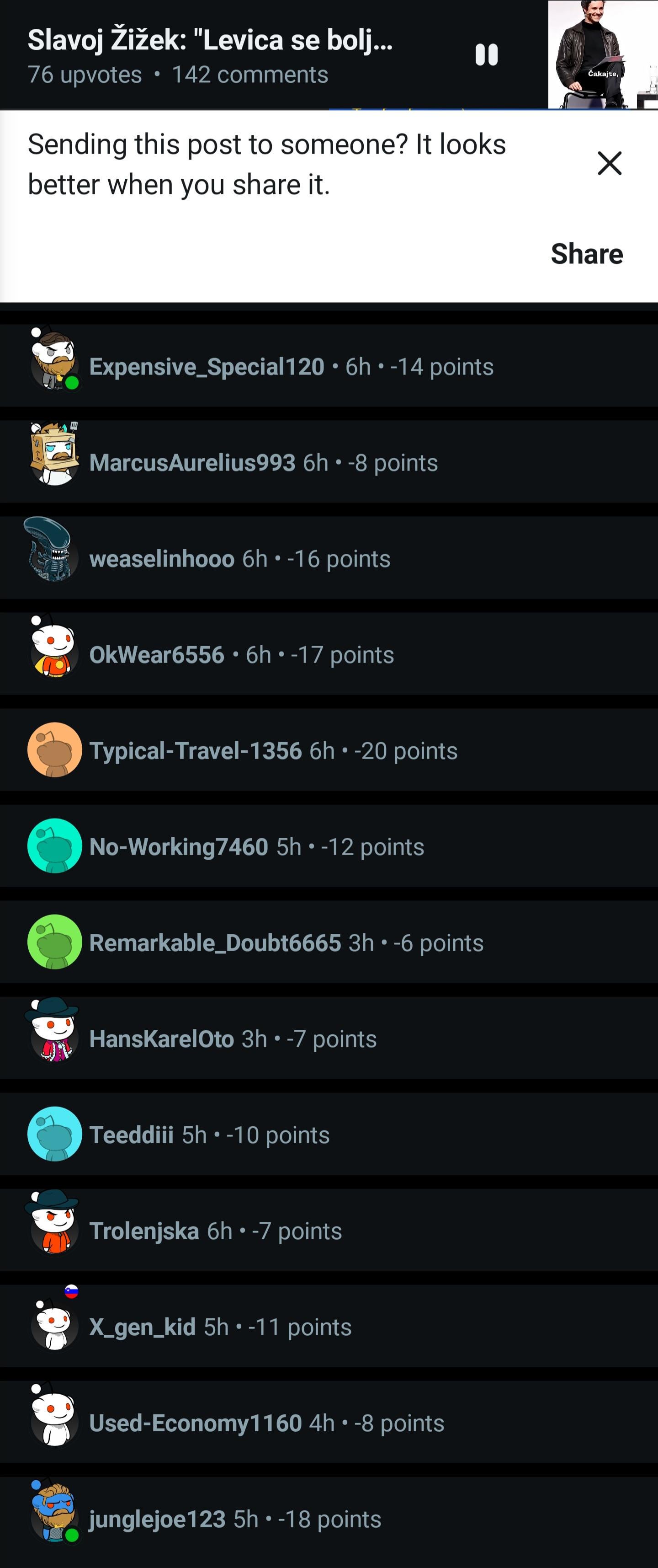Pause the playing video
This screenshot has width=658, height=1568.
(487, 55)
